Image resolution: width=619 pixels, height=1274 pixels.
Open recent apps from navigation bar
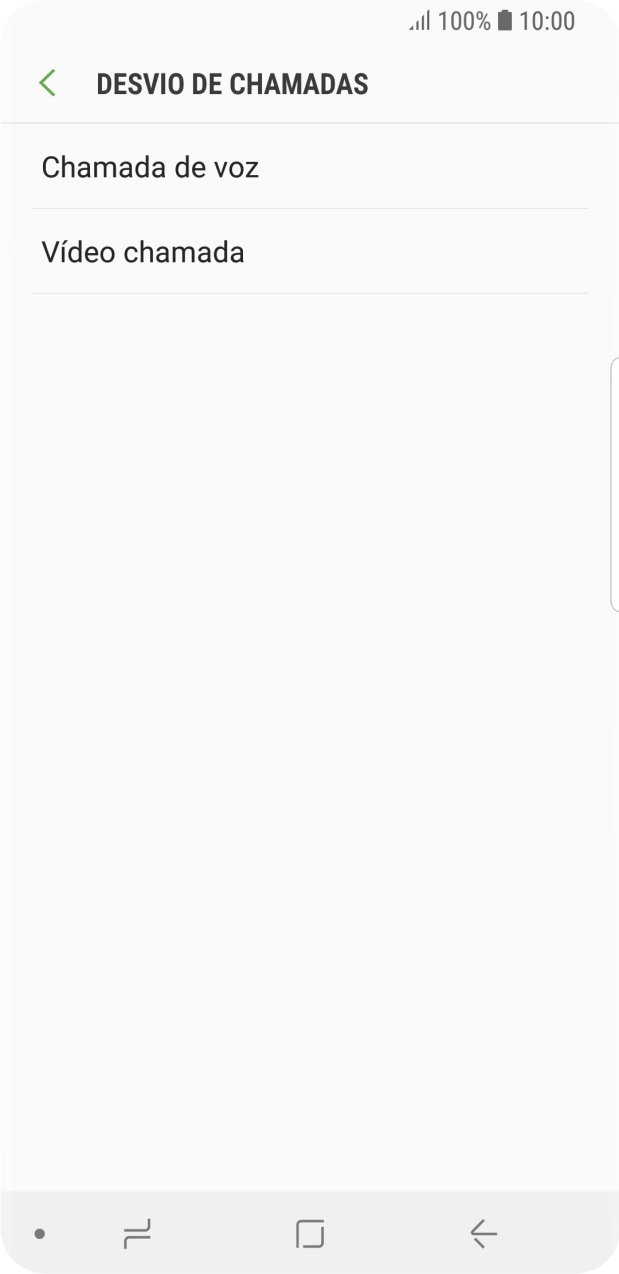pyautogui.click(x=137, y=1234)
